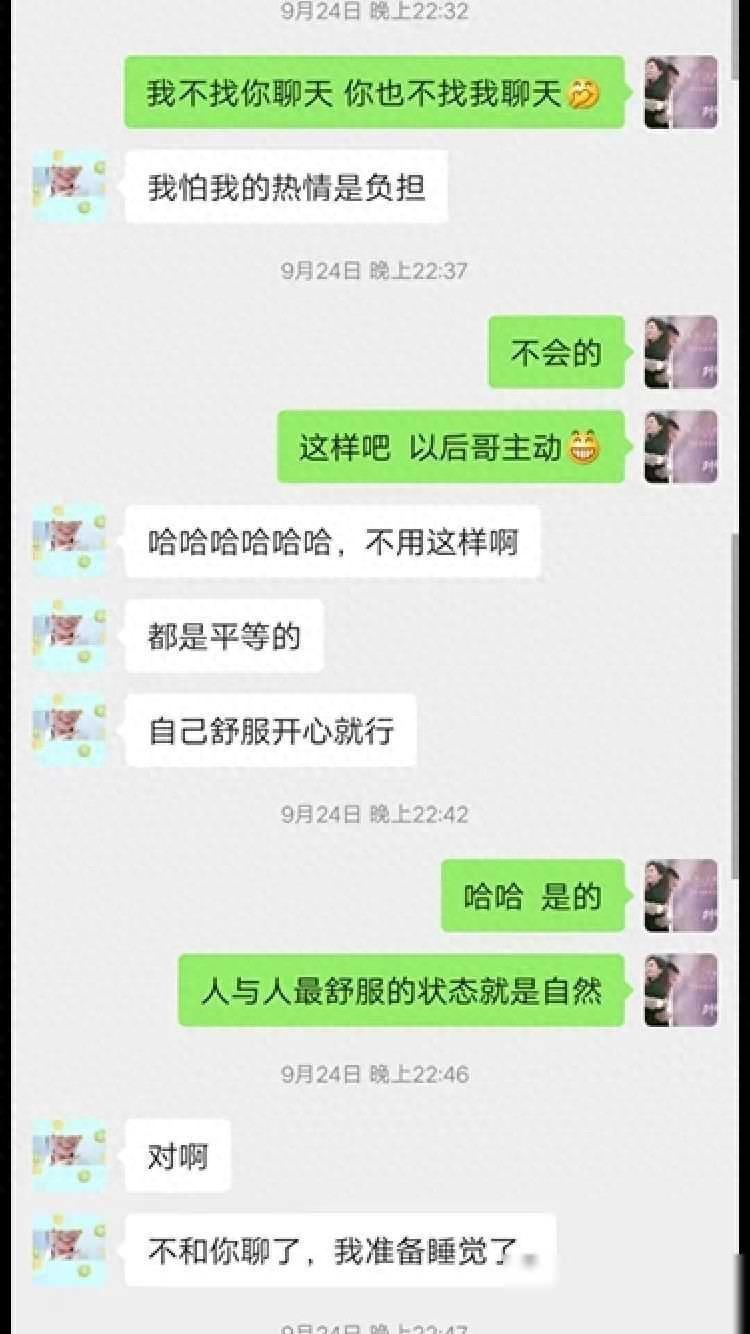Tap own avatar next to "我不找你聊天" message
This screenshot has width=750, height=1334.
(681, 92)
